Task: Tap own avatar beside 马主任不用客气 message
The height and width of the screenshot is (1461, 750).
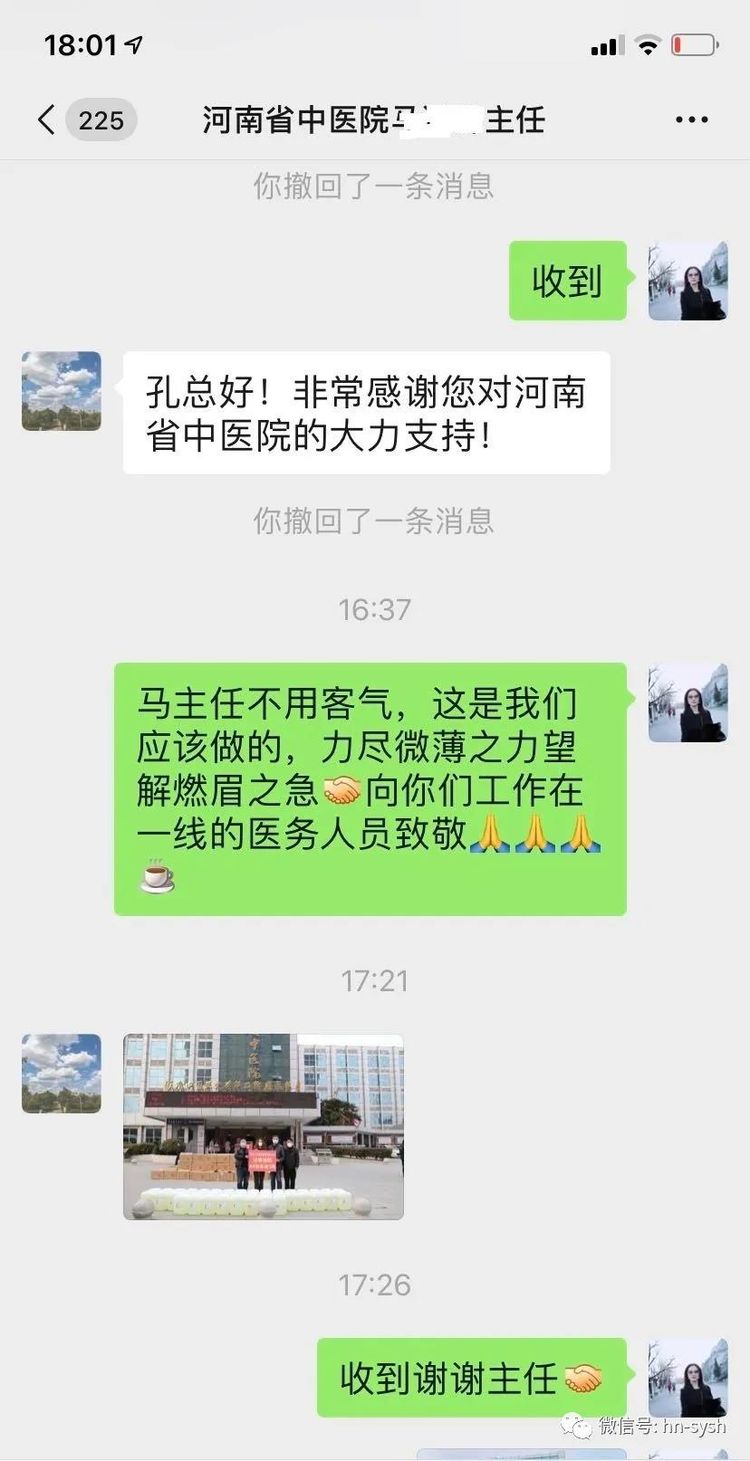Action: (687, 702)
